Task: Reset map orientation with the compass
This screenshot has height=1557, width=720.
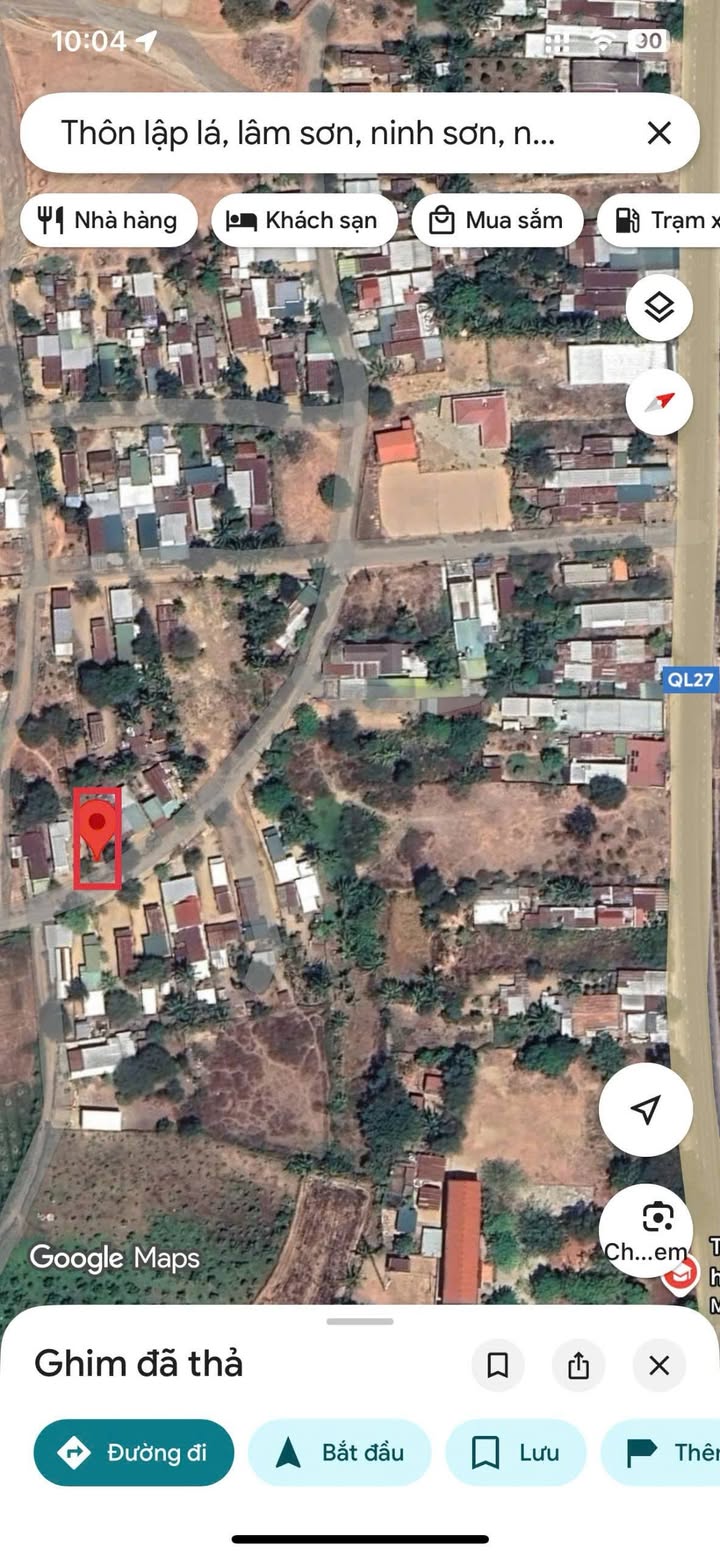Action: pyautogui.click(x=659, y=402)
